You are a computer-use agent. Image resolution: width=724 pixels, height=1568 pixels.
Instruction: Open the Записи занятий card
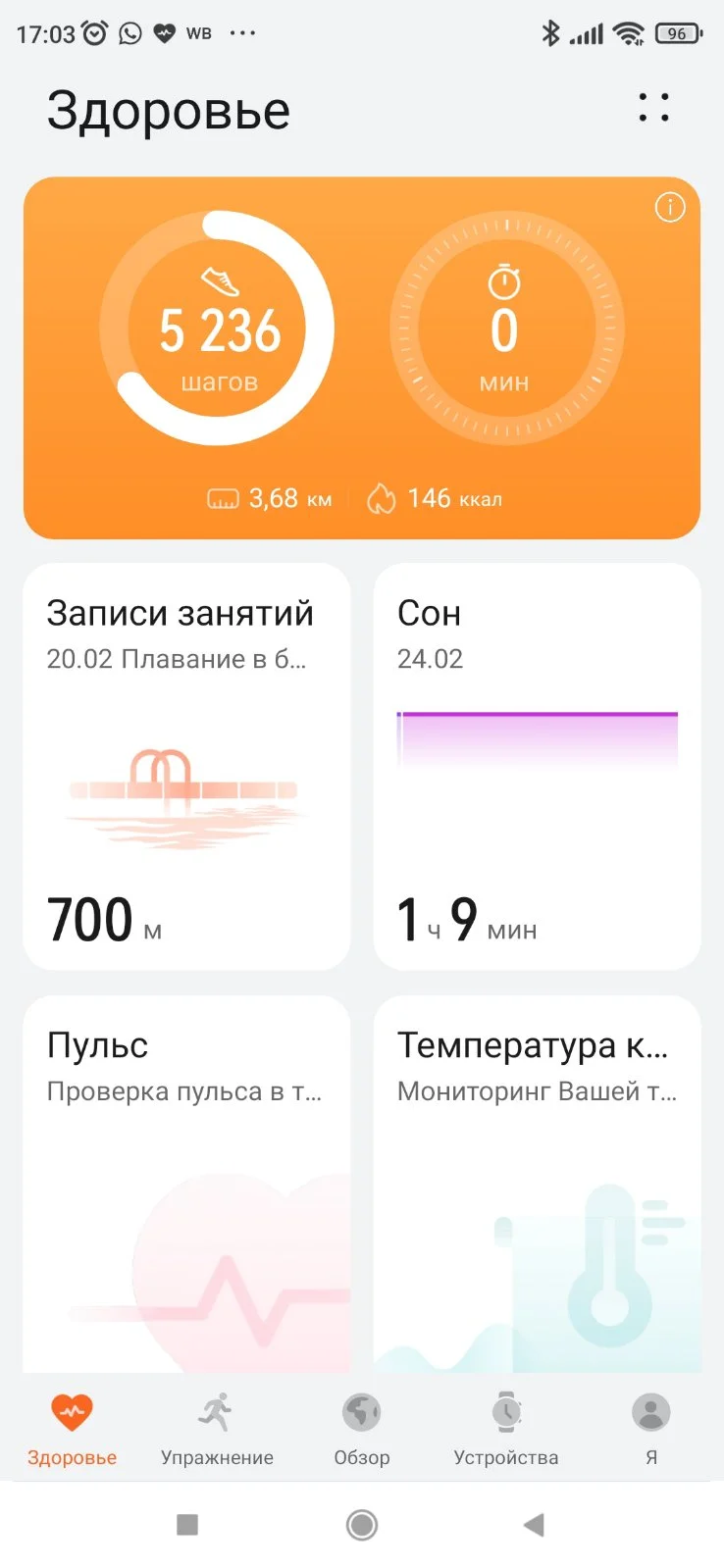pyautogui.click(x=186, y=766)
